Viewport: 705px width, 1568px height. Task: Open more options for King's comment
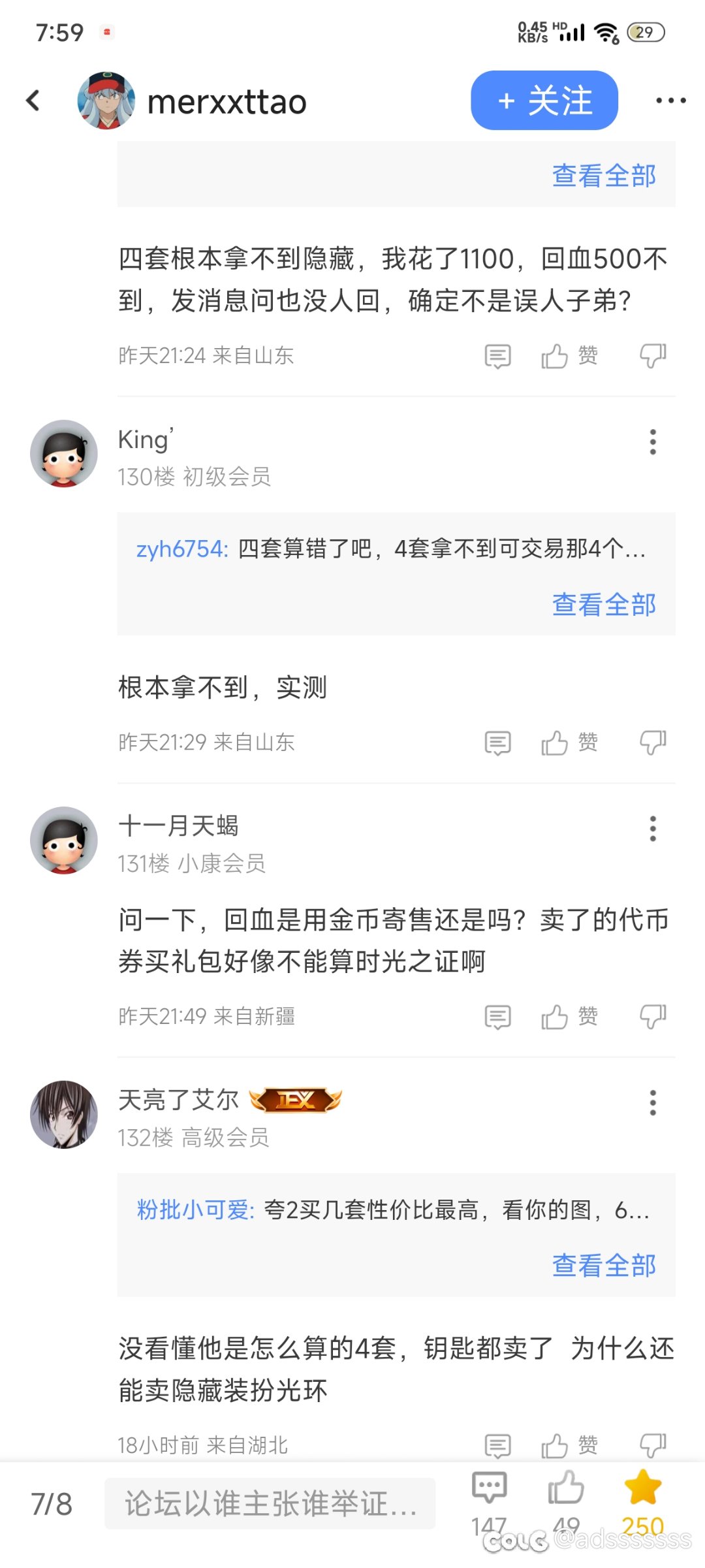653,442
